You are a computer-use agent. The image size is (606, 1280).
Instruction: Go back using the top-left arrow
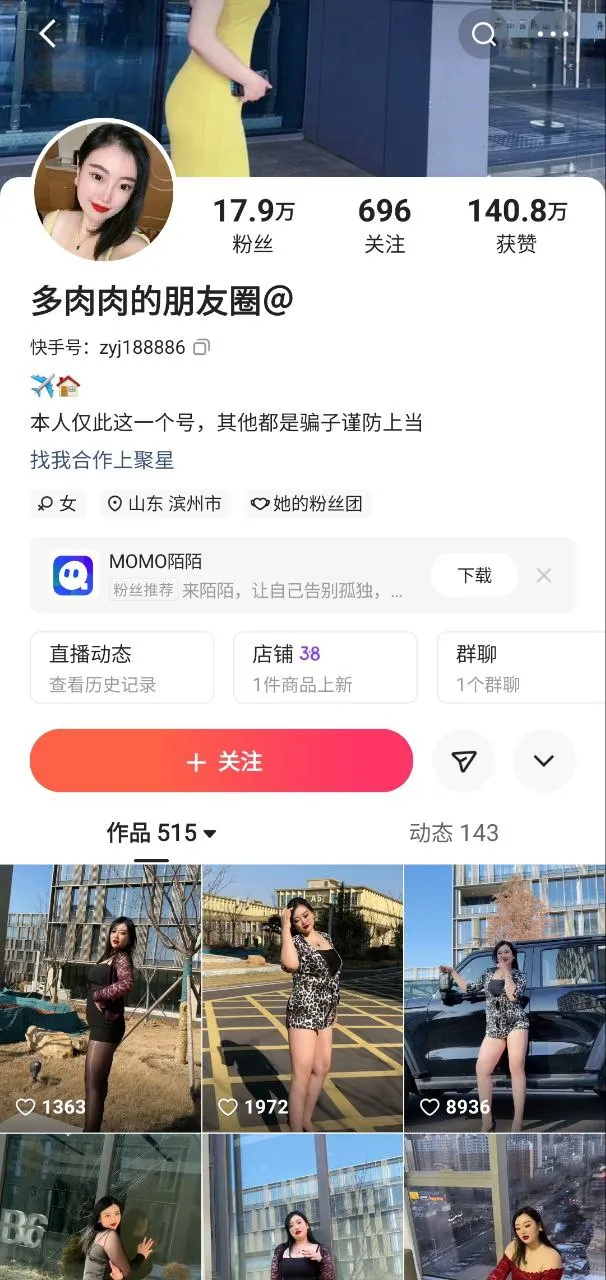(x=48, y=34)
